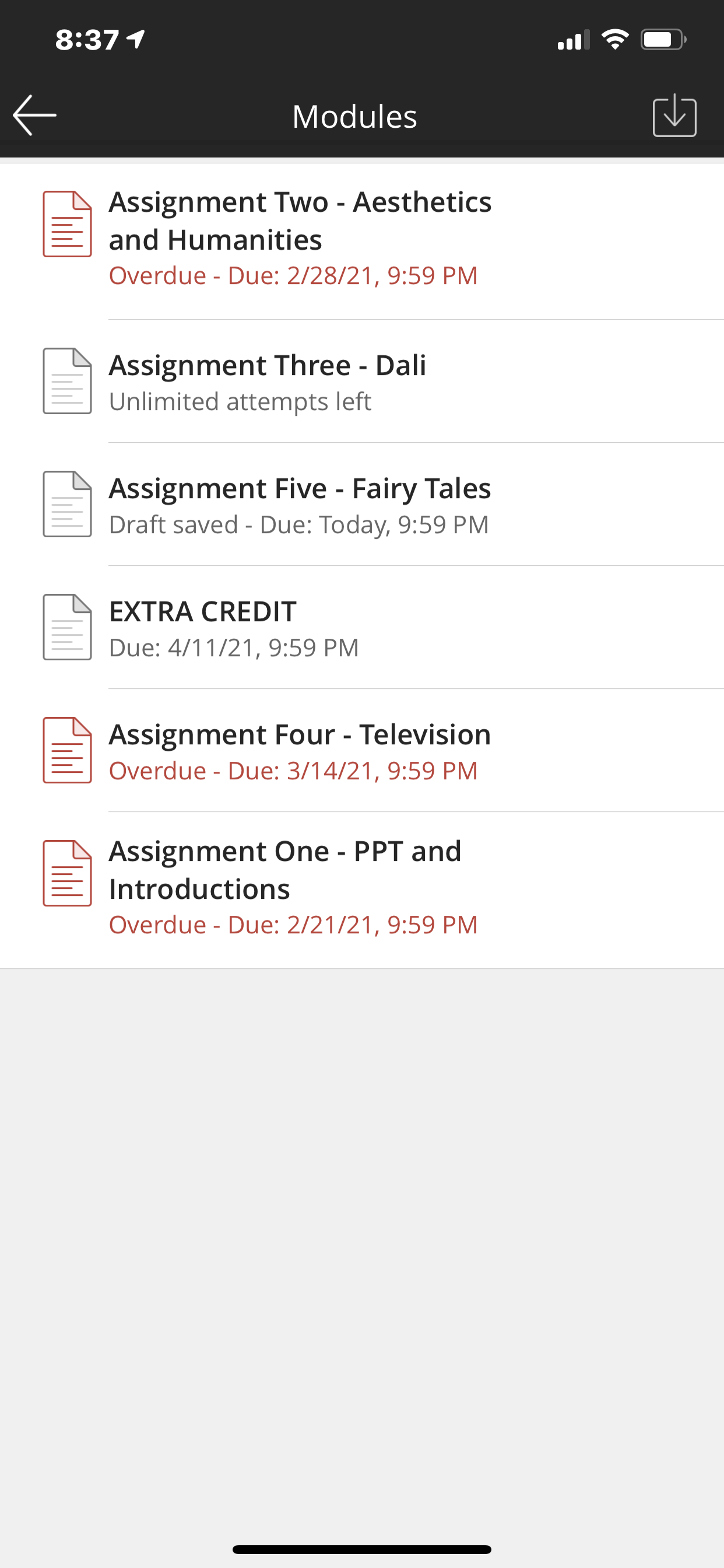This screenshot has height=1568, width=724.
Task: Open Assignment Four - Television
Action: [x=300, y=751]
